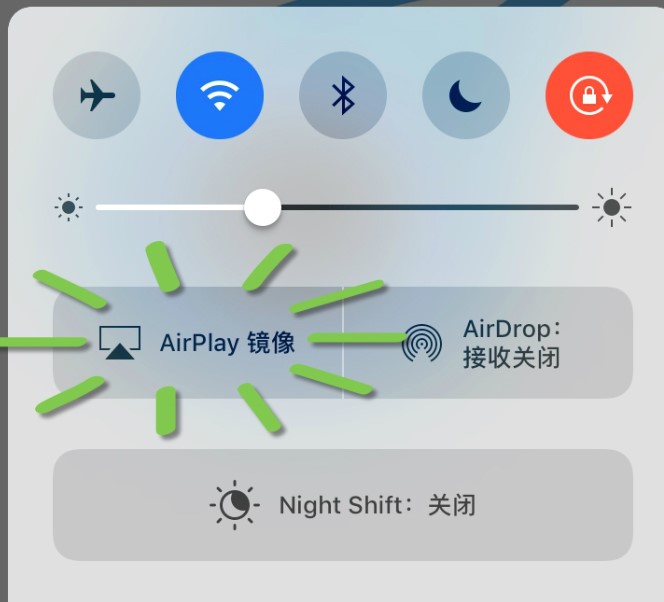Tap the brightness slider knob

263,208
